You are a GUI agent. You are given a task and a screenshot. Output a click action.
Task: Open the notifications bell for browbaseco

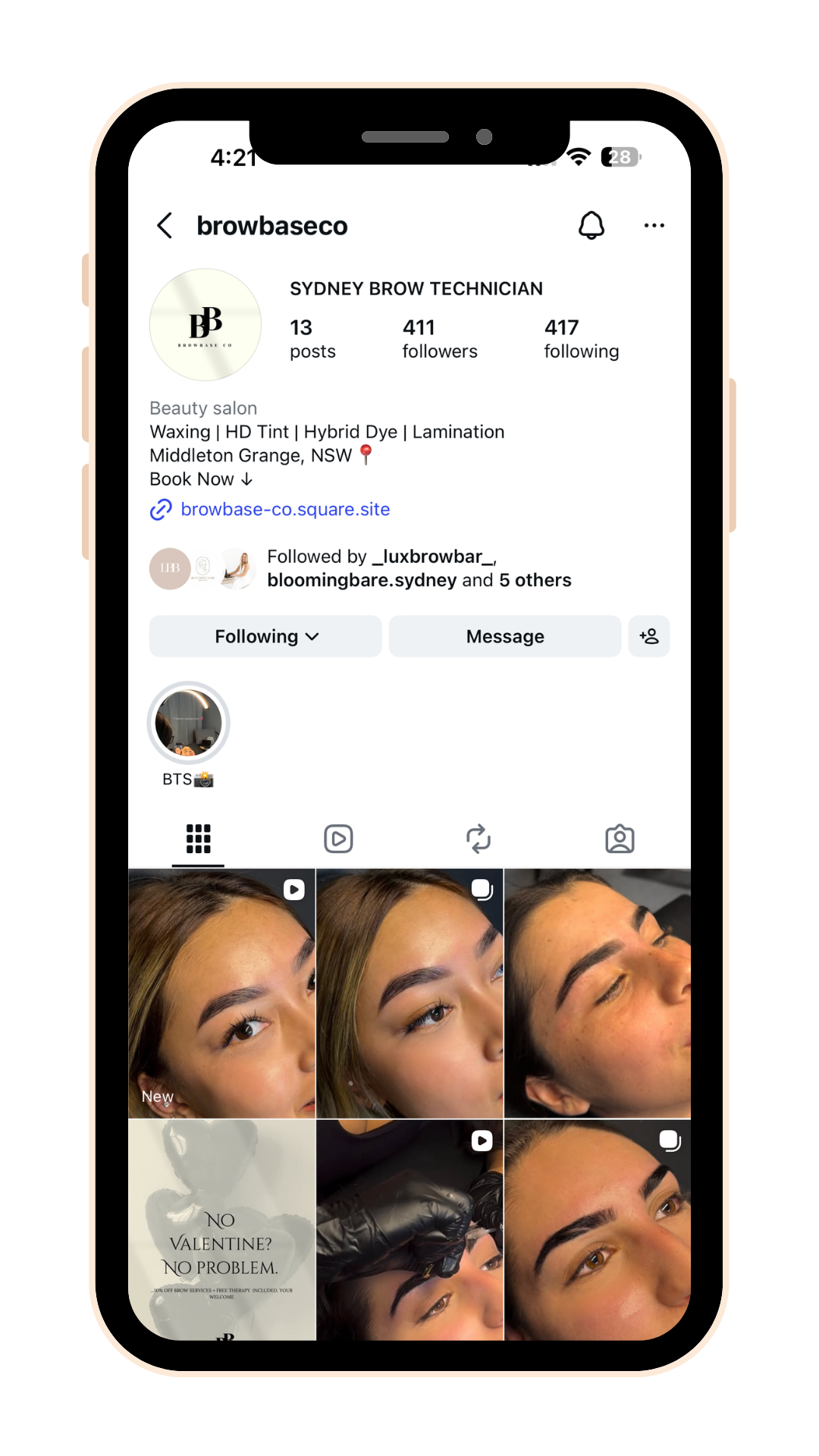[x=591, y=225]
